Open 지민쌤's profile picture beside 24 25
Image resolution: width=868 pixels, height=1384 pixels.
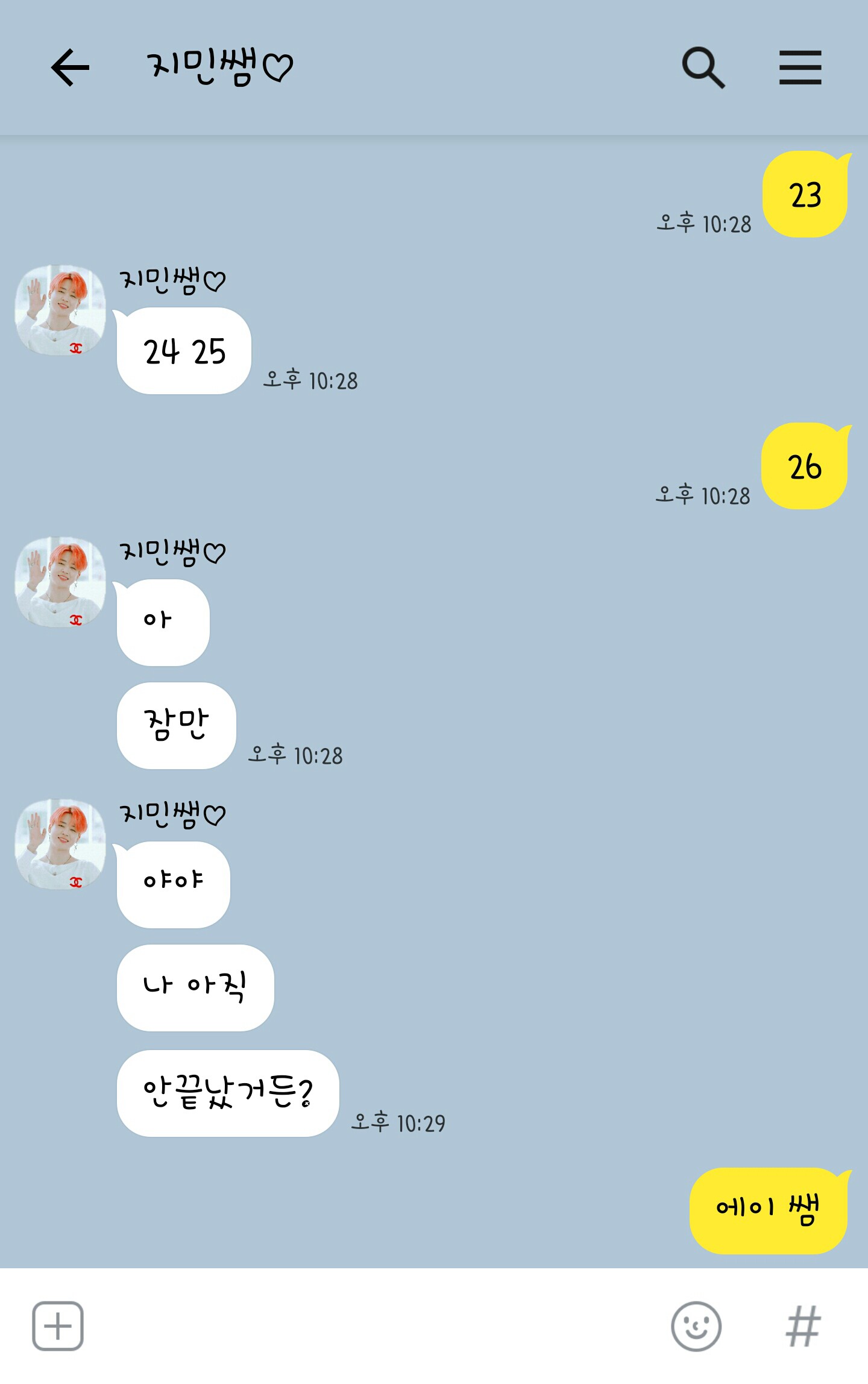pyautogui.click(x=60, y=310)
